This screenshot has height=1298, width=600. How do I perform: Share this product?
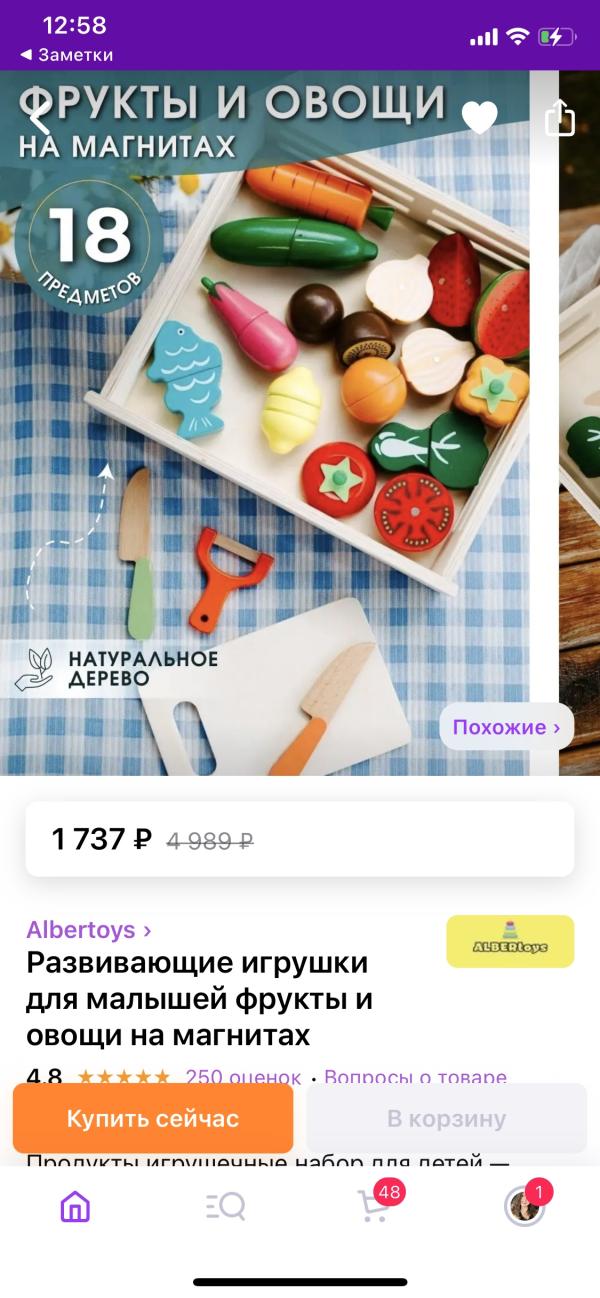(560, 118)
